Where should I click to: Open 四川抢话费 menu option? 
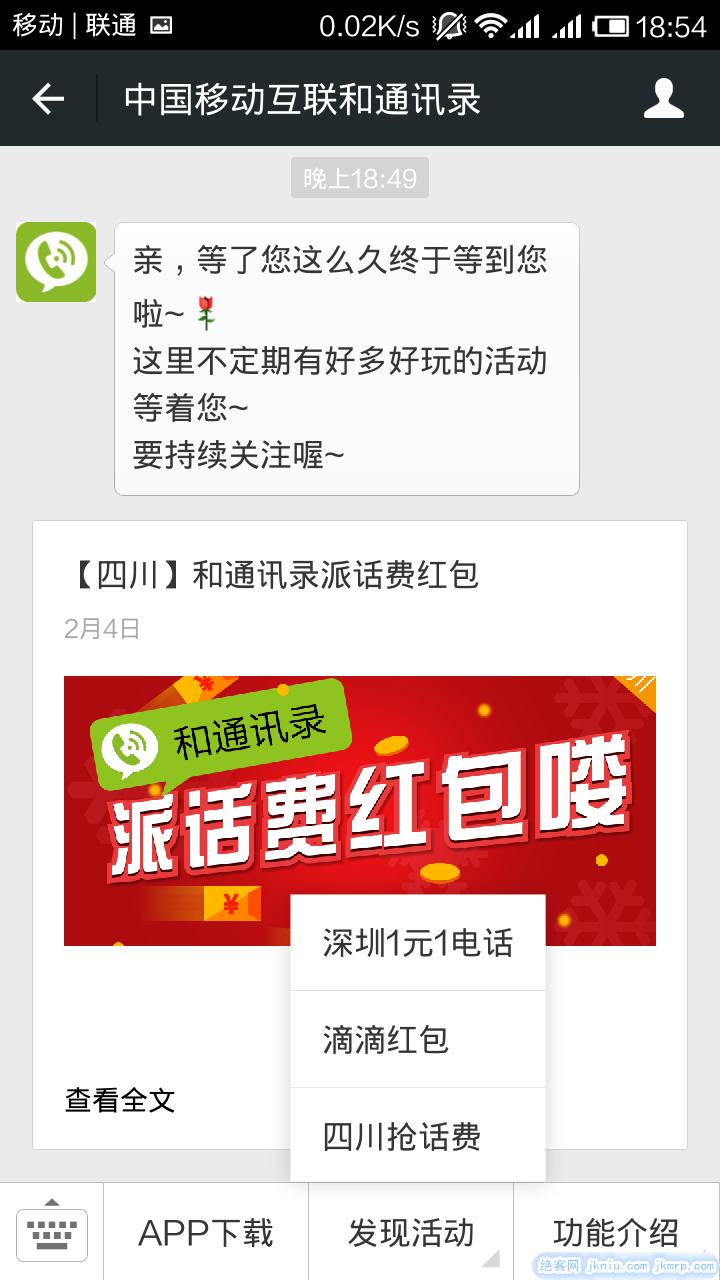click(x=418, y=1136)
